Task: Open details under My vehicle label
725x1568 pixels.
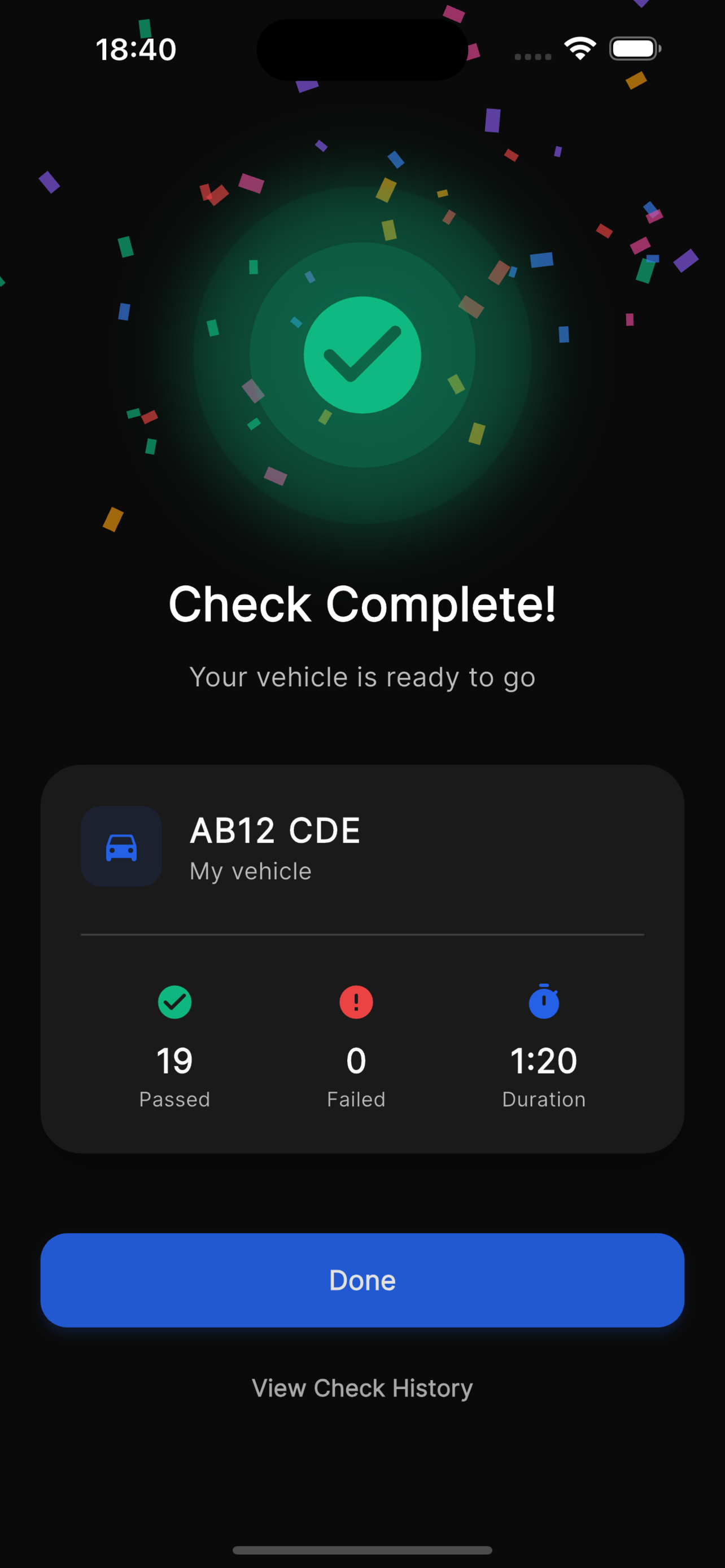Action: click(x=250, y=870)
